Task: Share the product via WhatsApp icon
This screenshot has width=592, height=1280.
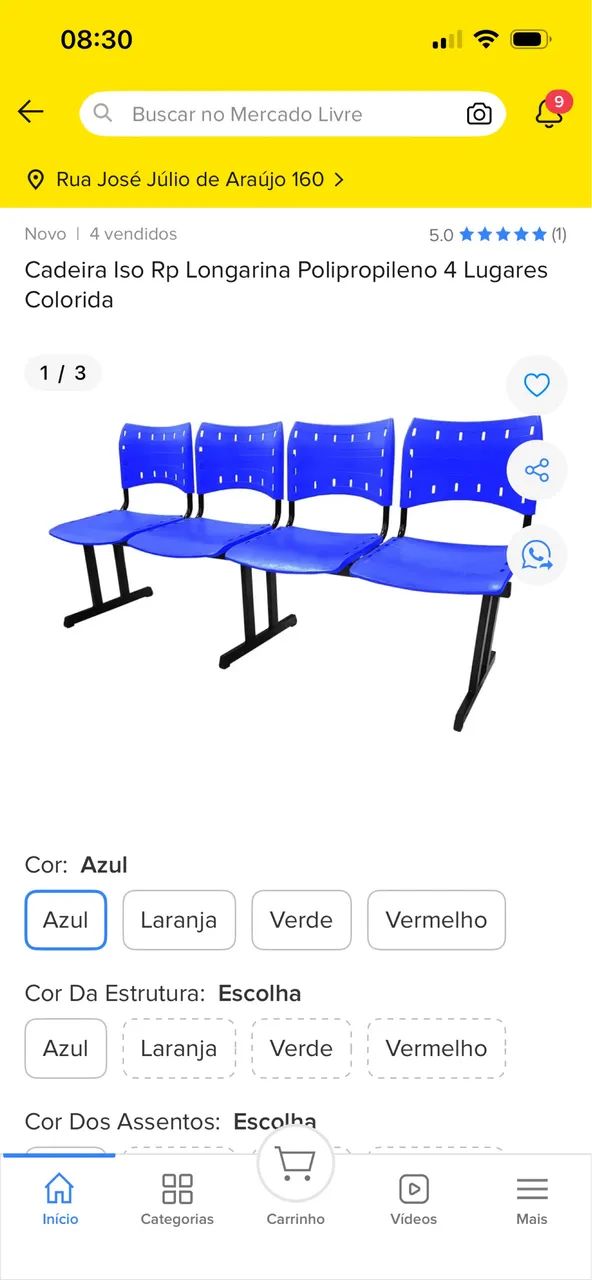Action: [x=537, y=555]
